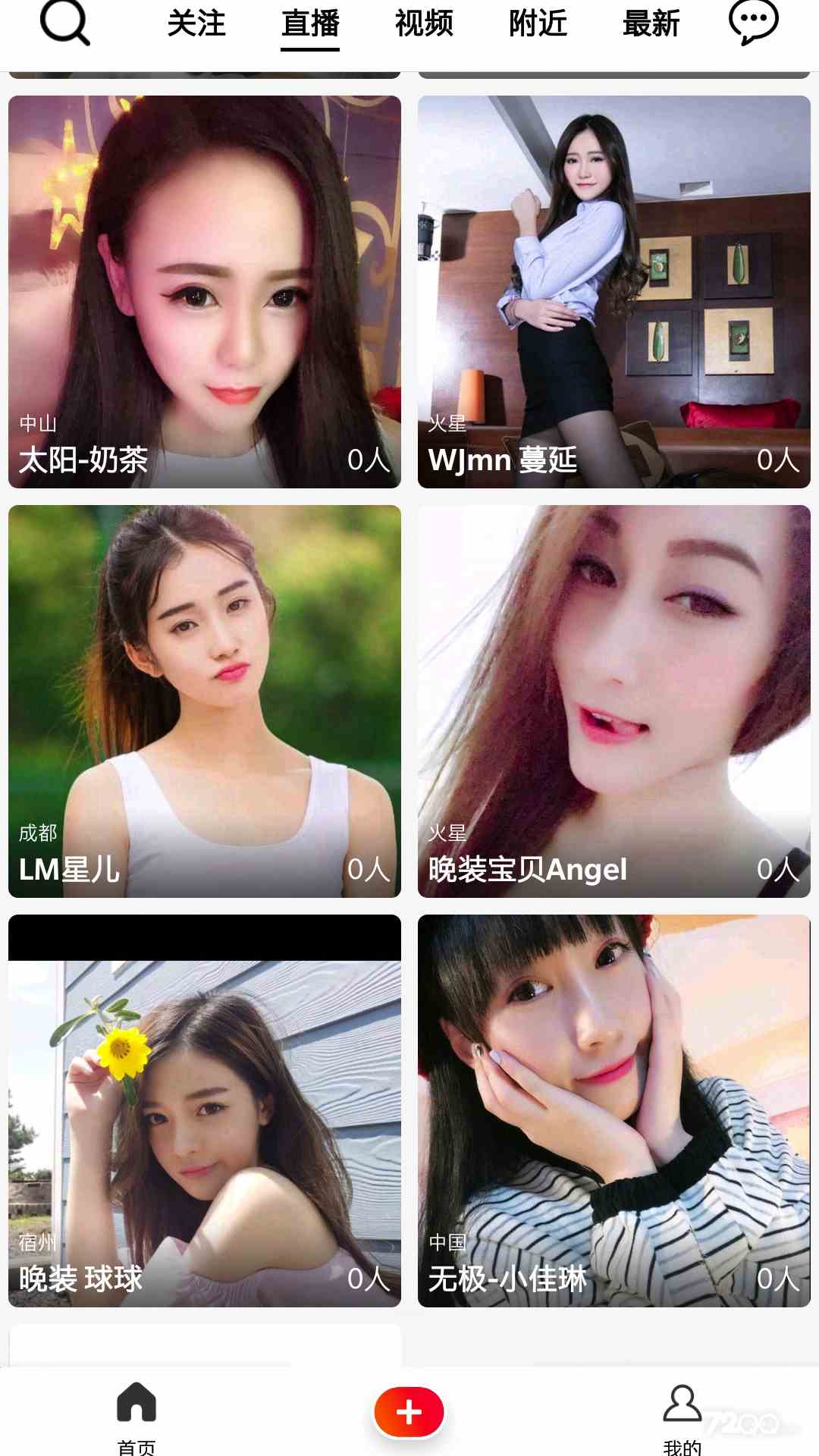Open the partially visible stream at the top
Screen dimensions: 819x1456
[x=202, y=72]
